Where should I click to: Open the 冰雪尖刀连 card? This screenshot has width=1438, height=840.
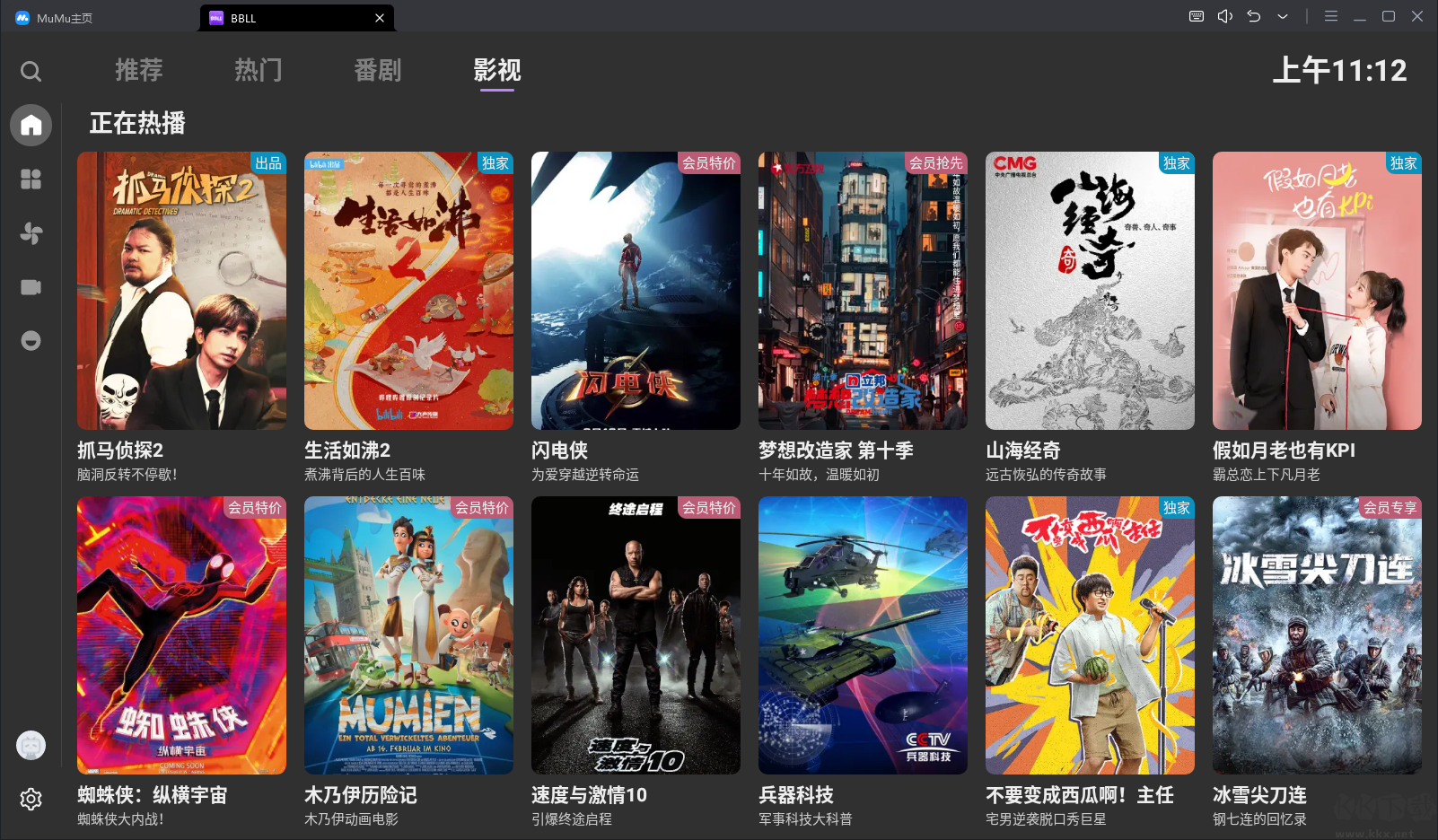coord(1317,635)
